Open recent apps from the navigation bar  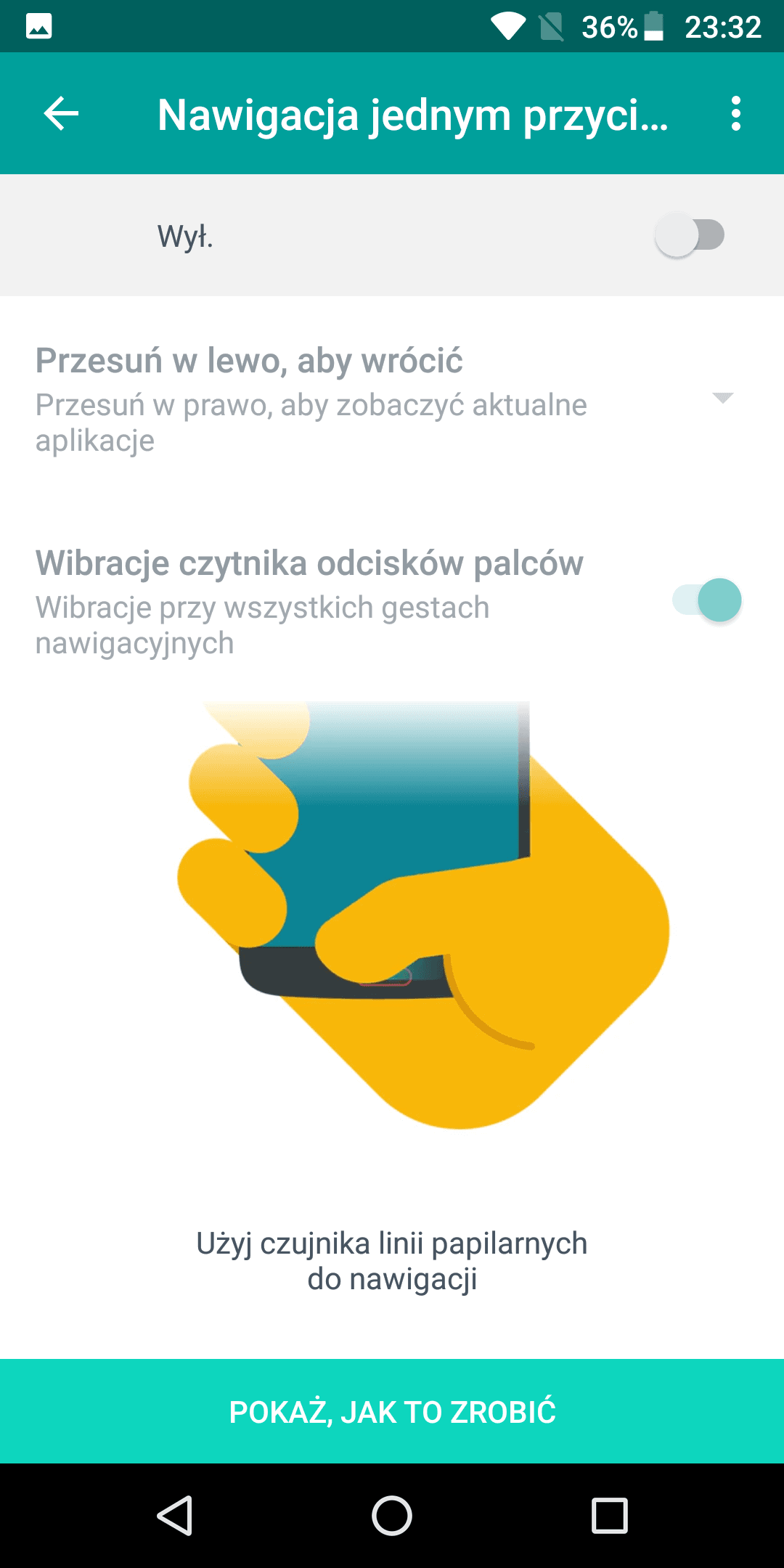pos(610,1516)
